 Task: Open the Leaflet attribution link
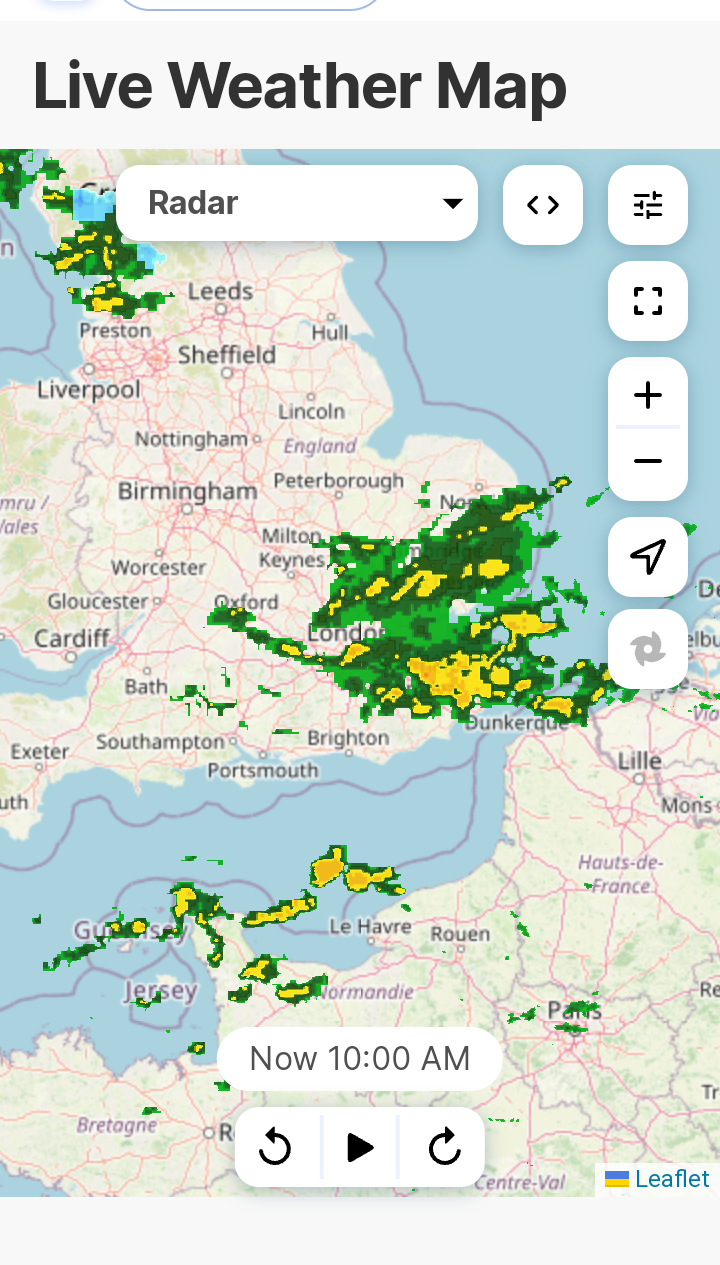[x=671, y=1179]
